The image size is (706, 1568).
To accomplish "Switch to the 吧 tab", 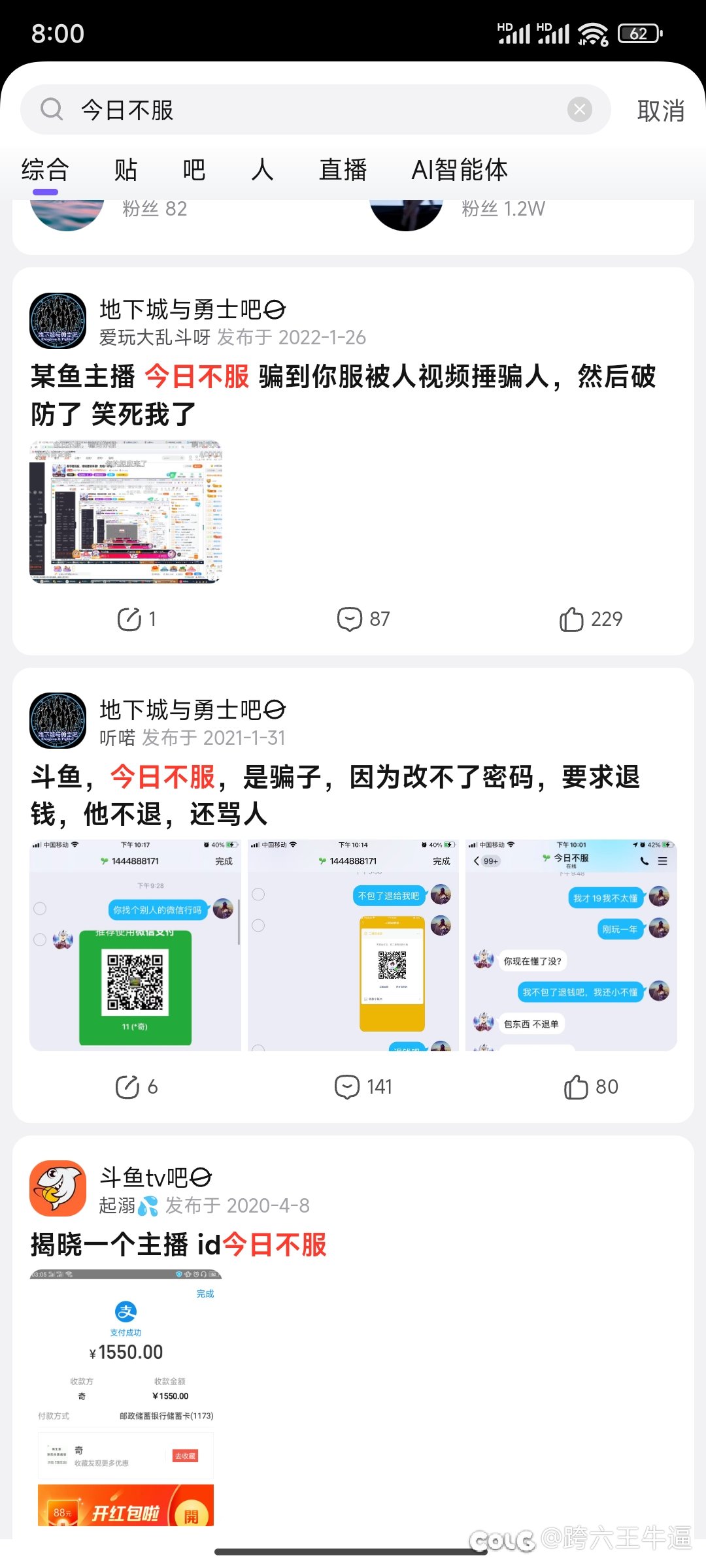I will click(194, 169).
